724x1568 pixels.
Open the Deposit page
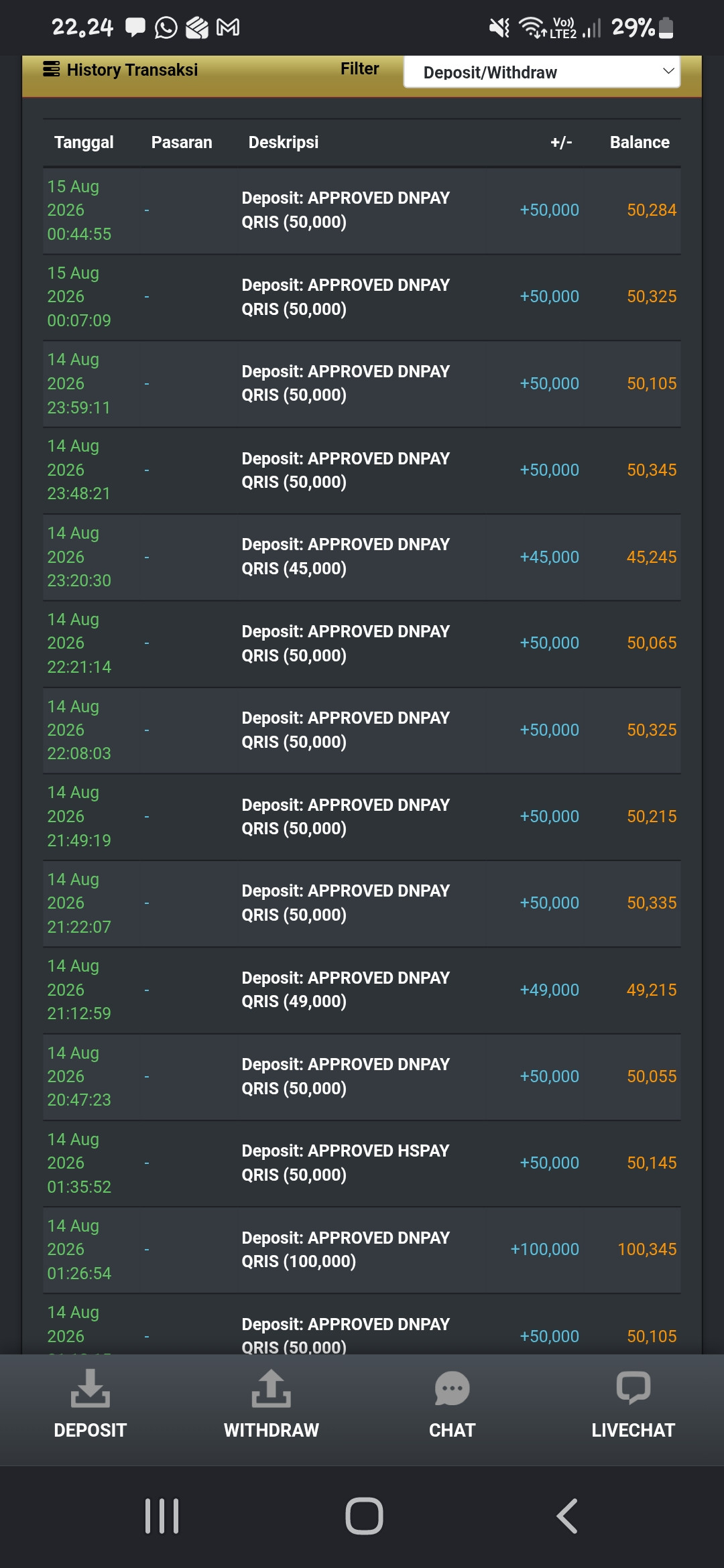[90, 1404]
